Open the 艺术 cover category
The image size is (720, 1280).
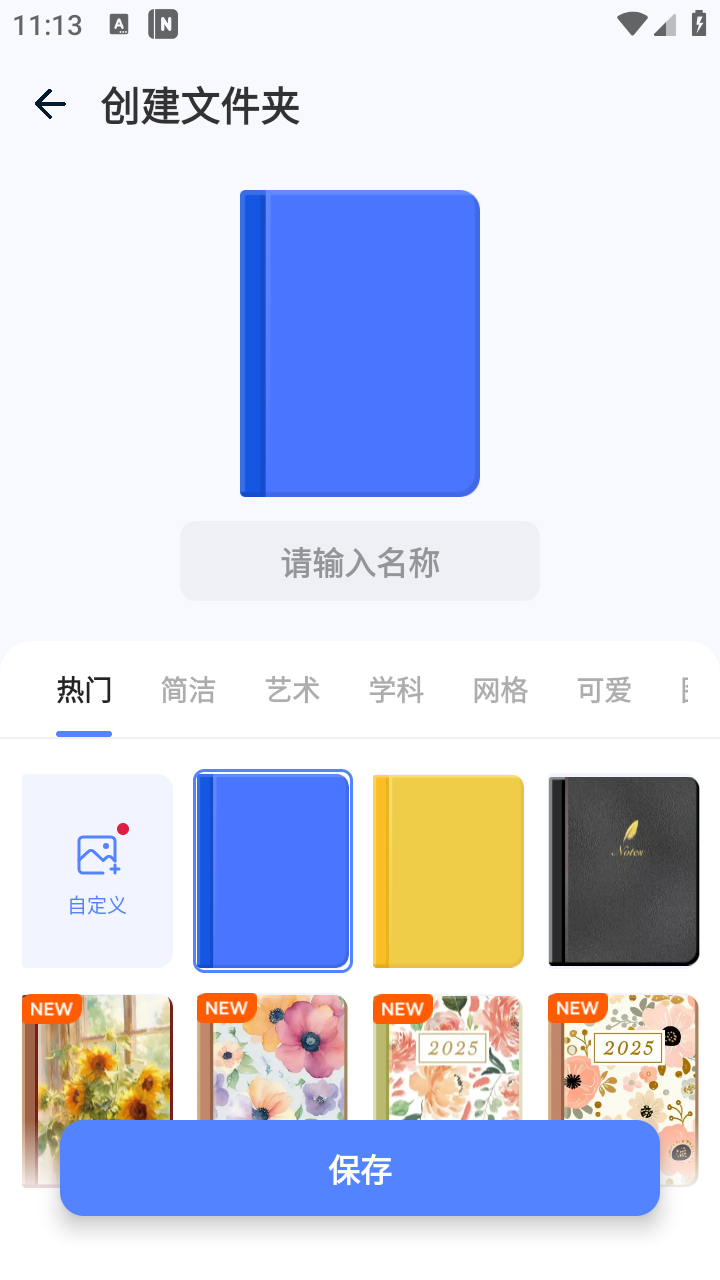[291, 690]
